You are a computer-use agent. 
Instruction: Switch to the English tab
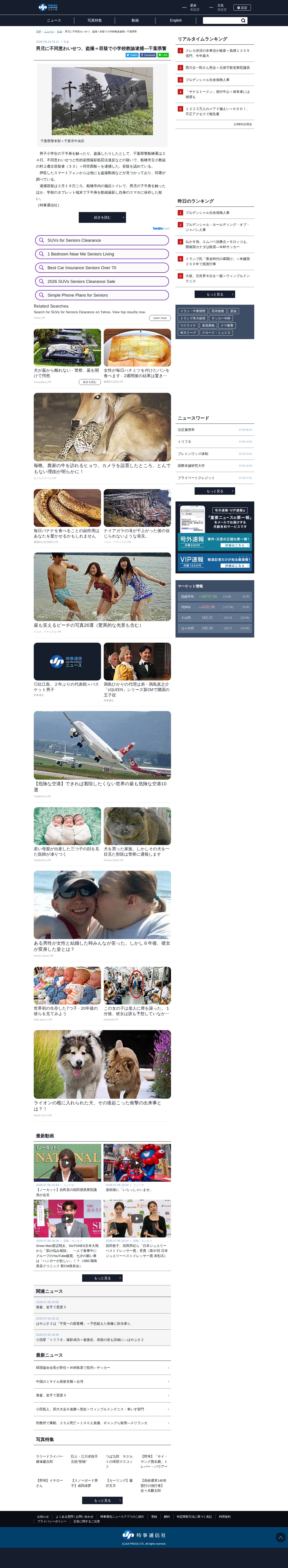pyautogui.click(x=175, y=20)
